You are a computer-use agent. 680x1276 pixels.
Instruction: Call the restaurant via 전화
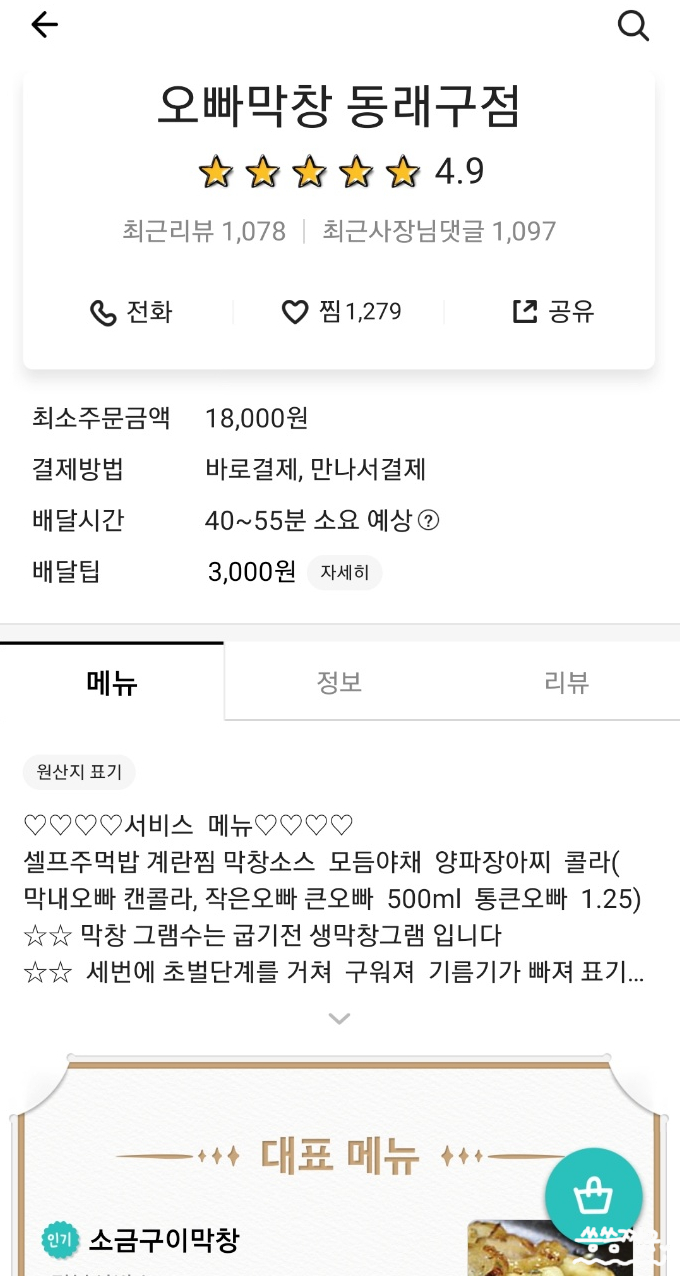[131, 312]
